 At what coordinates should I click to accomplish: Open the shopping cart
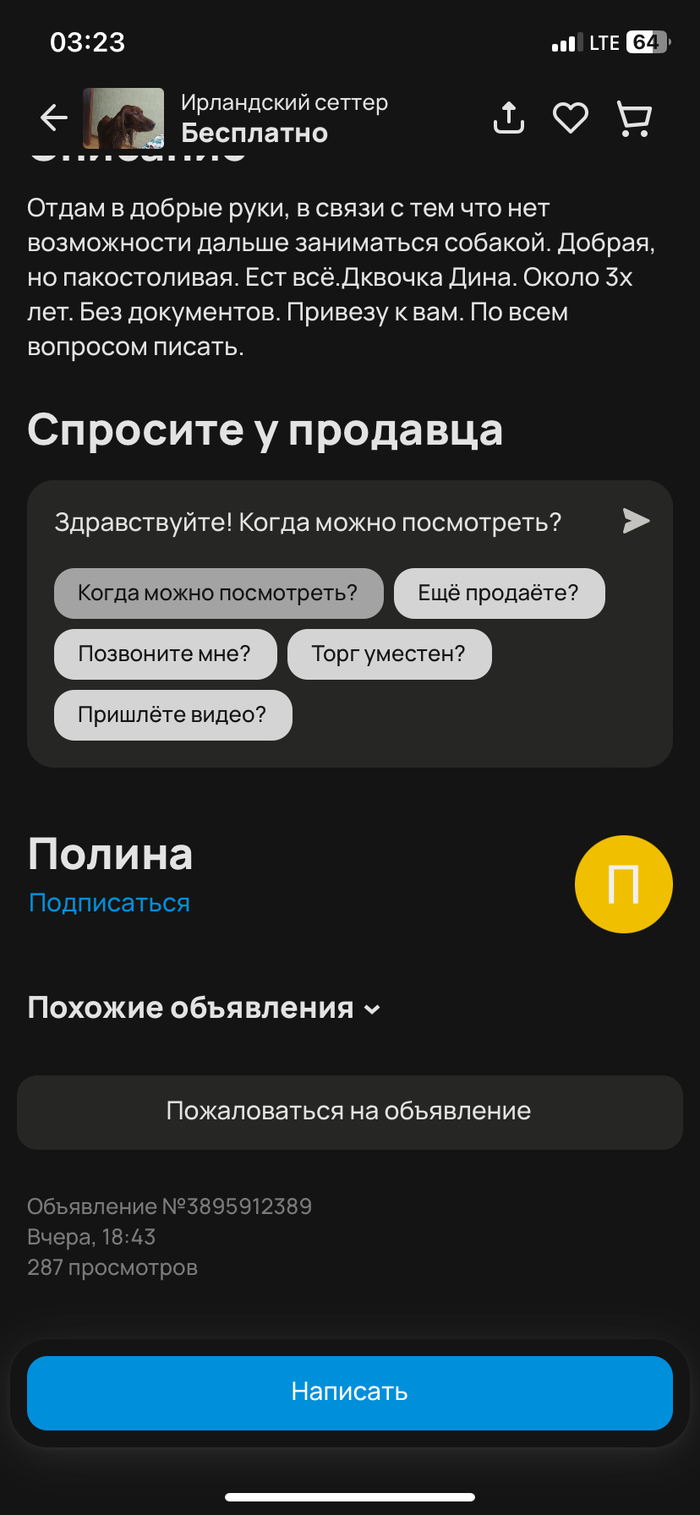(633, 118)
